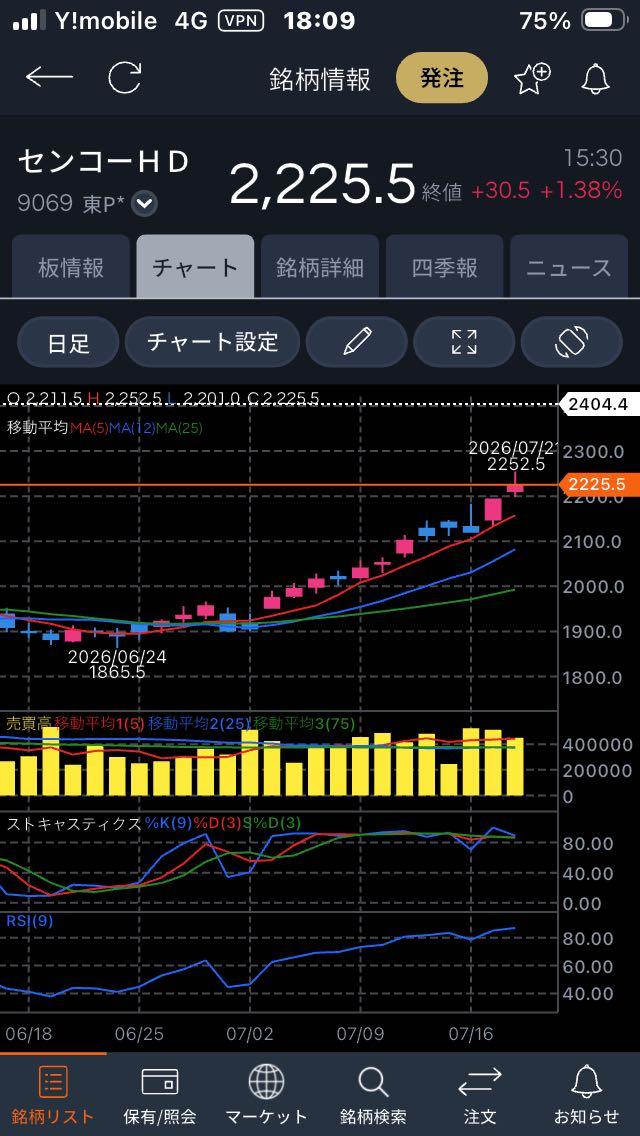Tap the 発注 order button
The height and width of the screenshot is (1136, 640).
tap(441, 78)
